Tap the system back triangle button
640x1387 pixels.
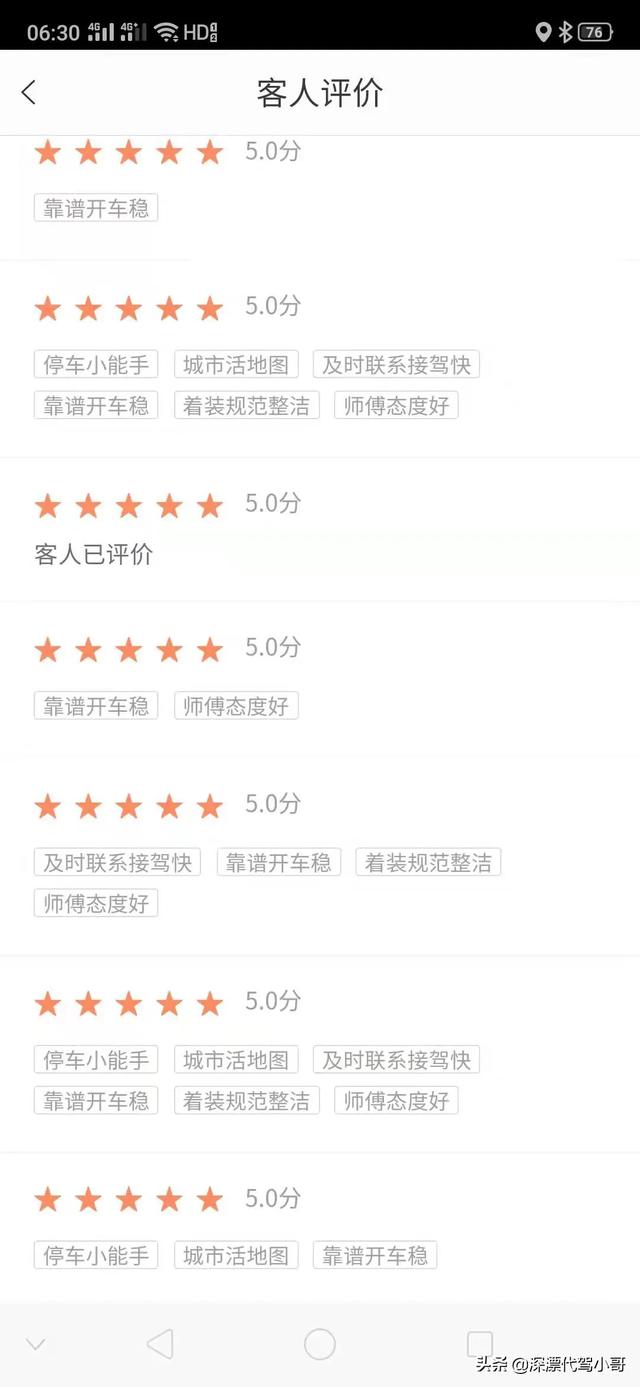(x=160, y=1344)
